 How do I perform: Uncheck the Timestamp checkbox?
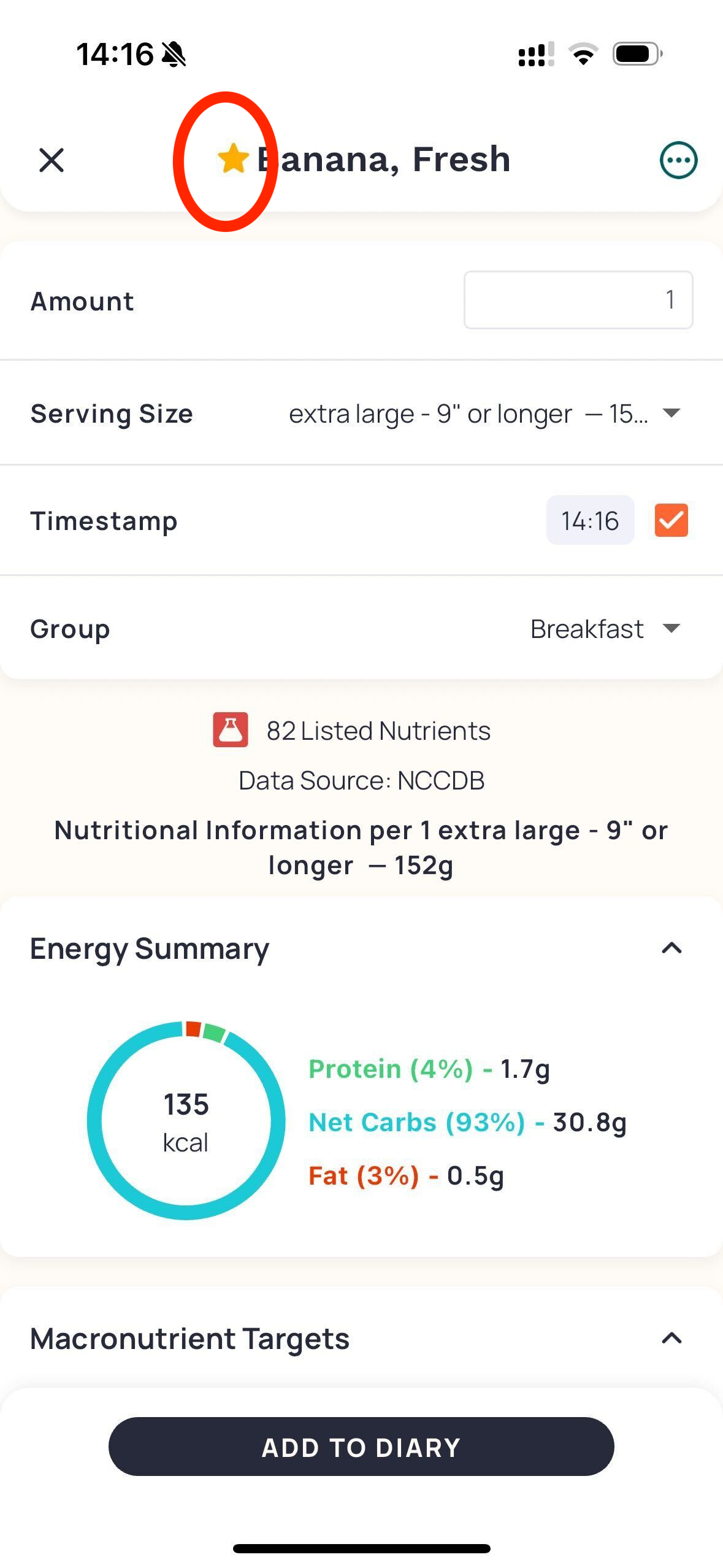(671, 520)
